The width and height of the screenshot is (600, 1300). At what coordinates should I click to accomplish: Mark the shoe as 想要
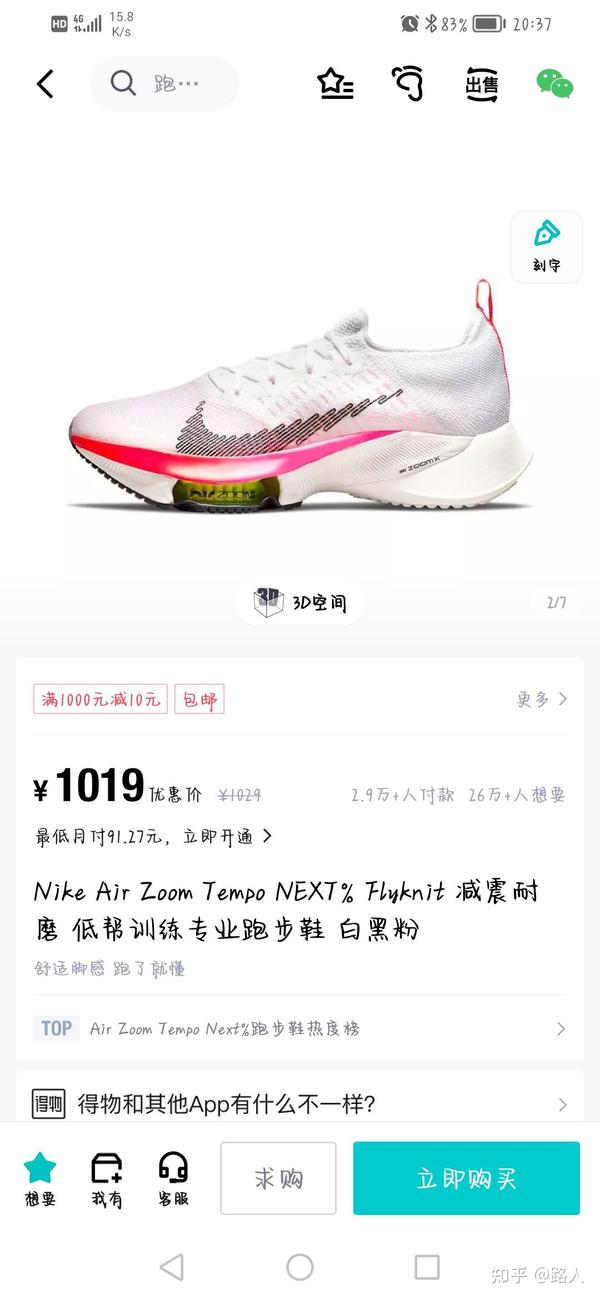[x=40, y=1178]
